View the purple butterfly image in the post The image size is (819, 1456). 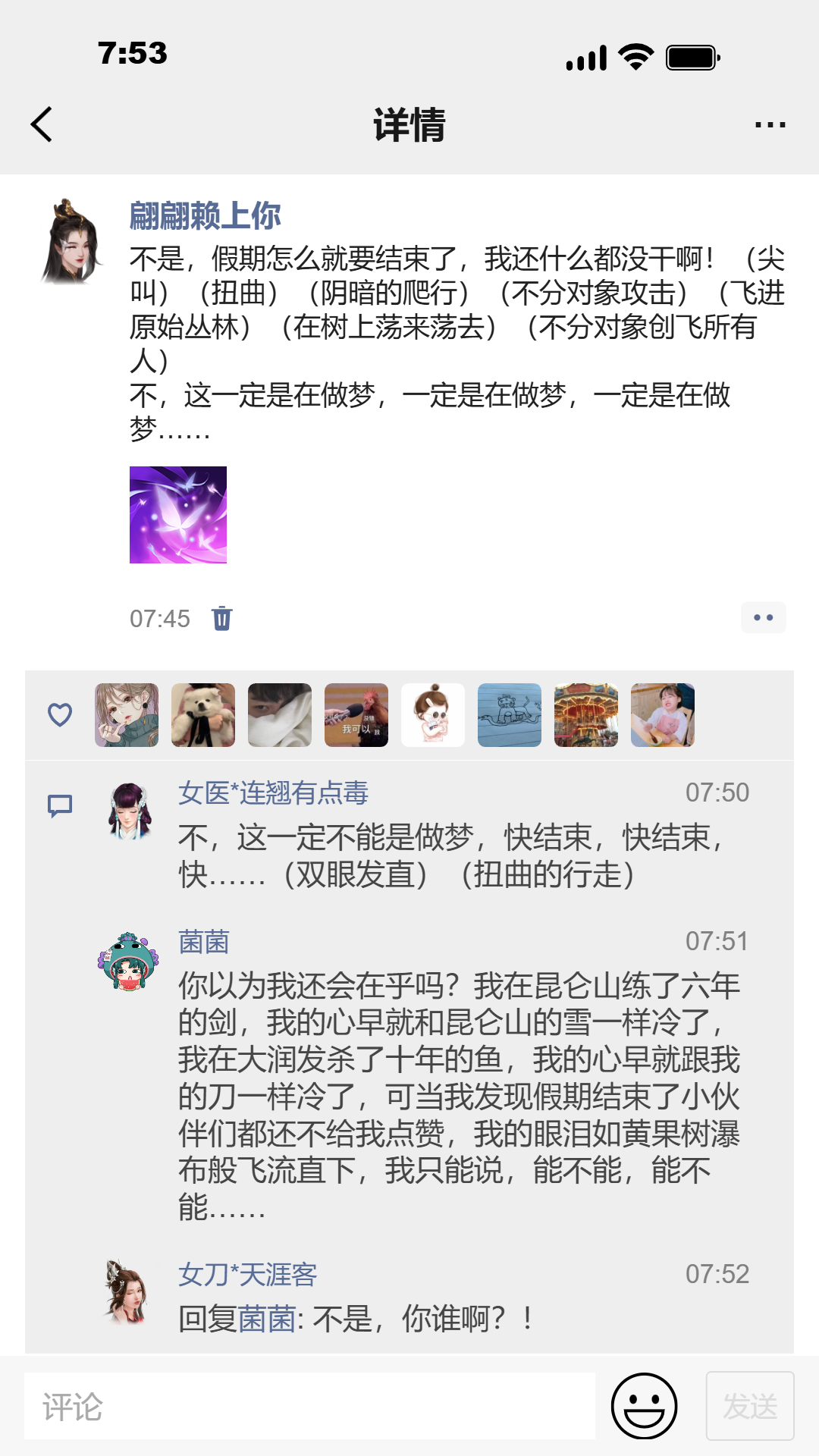tap(178, 515)
